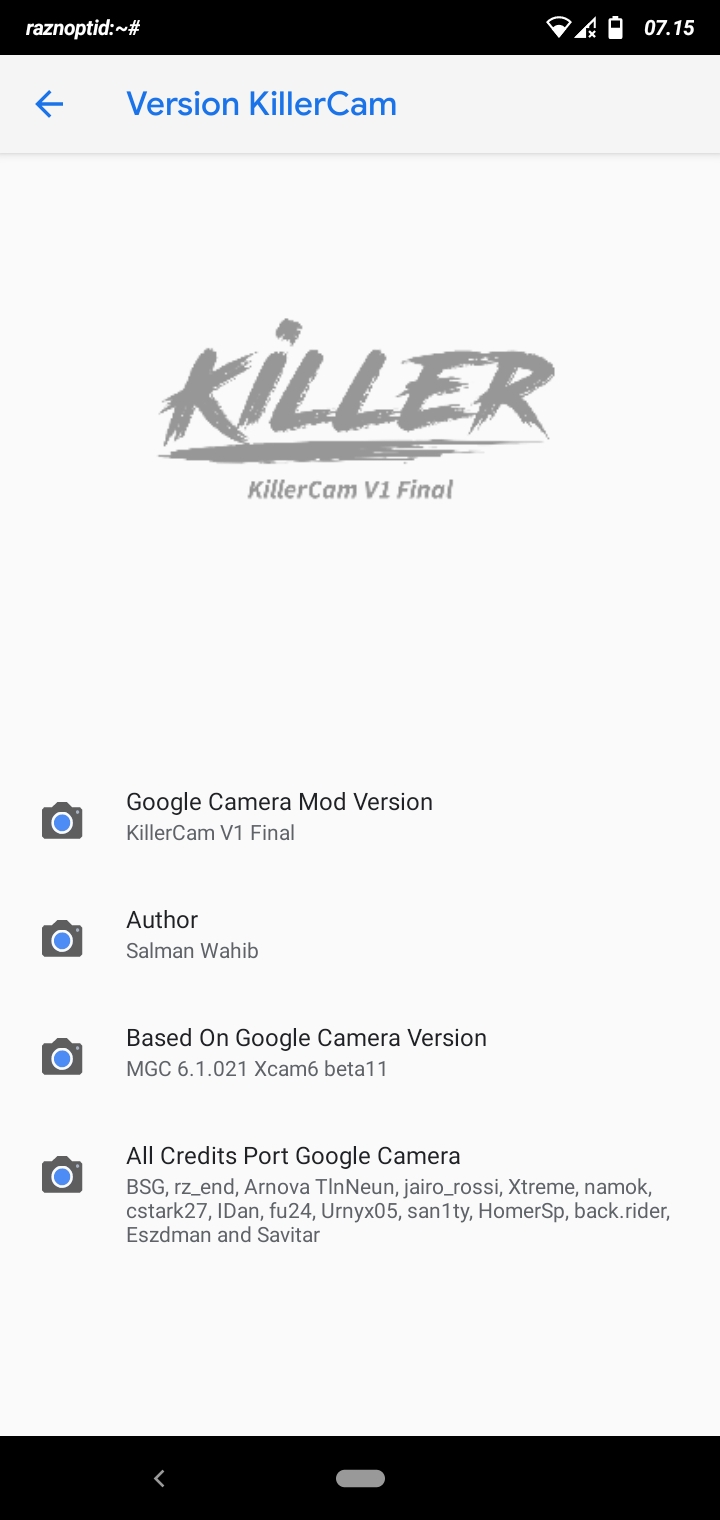
Task: View All Credits Port Google Camera
Action: (x=360, y=1194)
